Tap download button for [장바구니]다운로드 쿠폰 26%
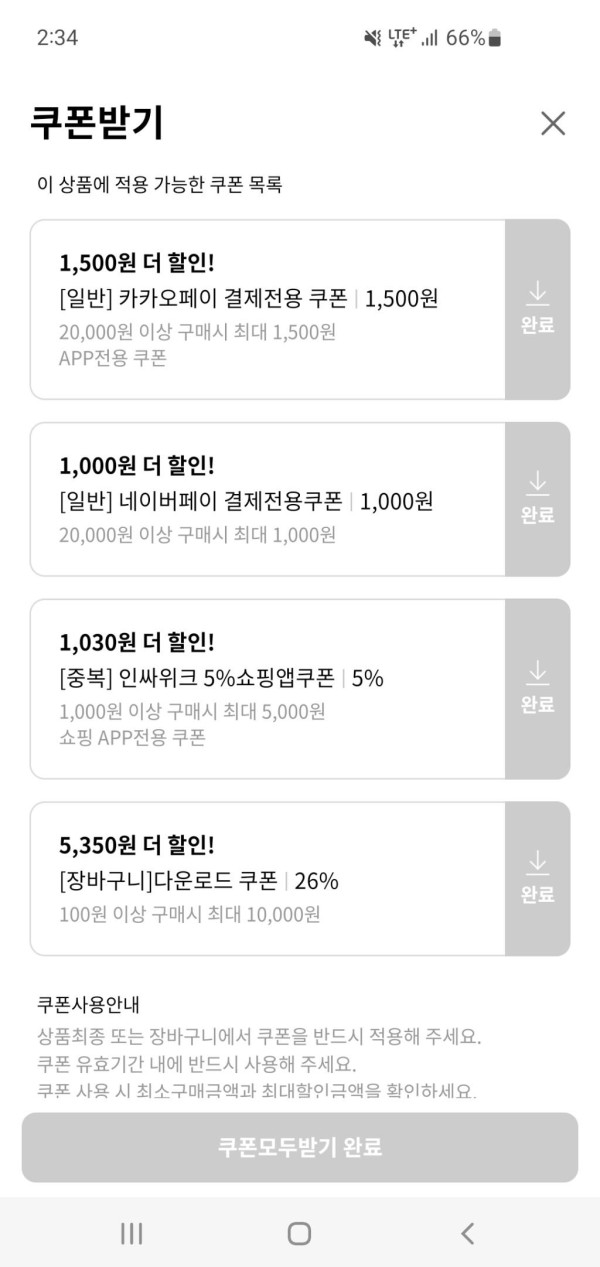Screen dimensions: 600x1267 tap(537, 878)
